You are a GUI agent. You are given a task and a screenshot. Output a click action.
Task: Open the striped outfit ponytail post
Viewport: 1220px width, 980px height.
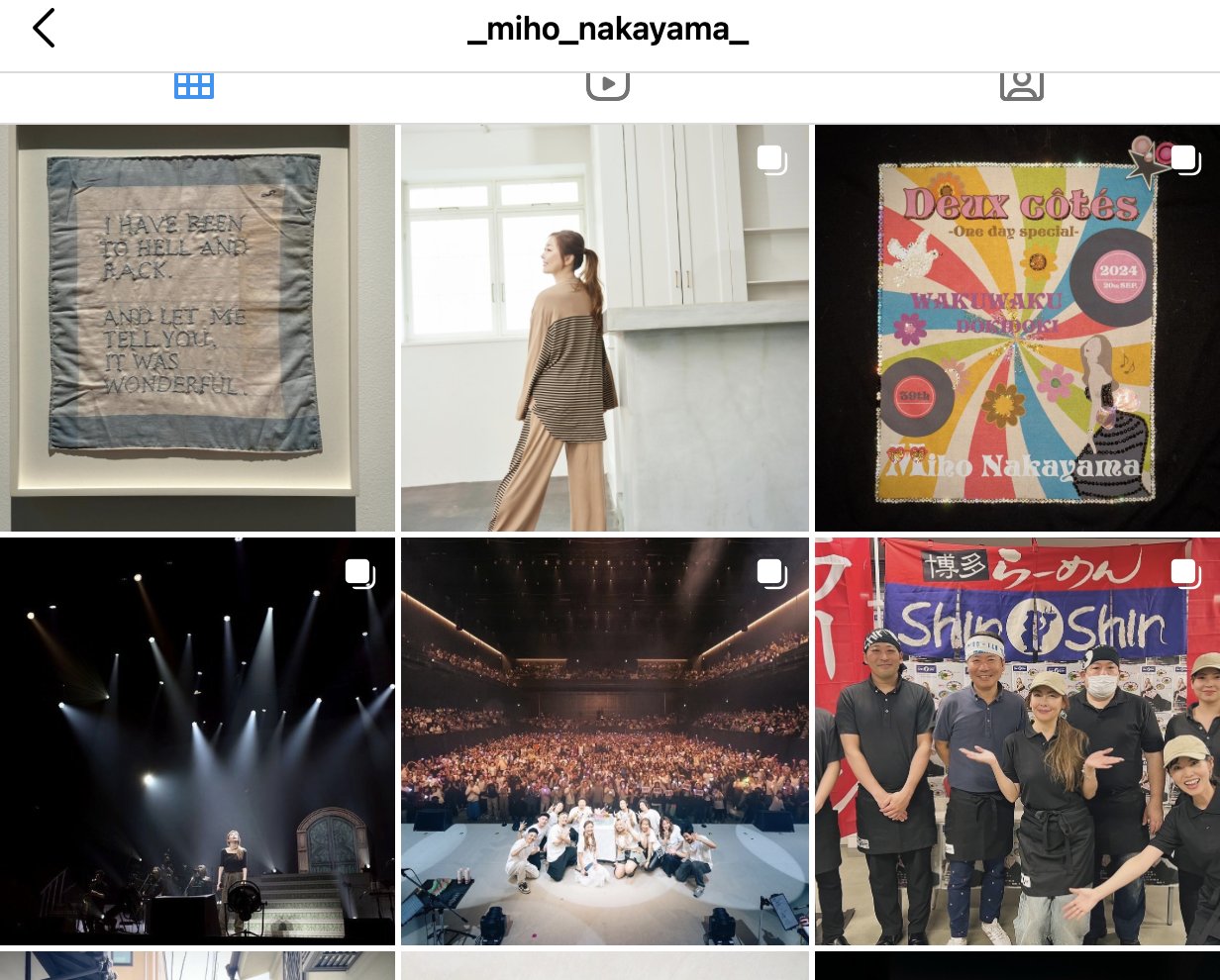point(604,328)
